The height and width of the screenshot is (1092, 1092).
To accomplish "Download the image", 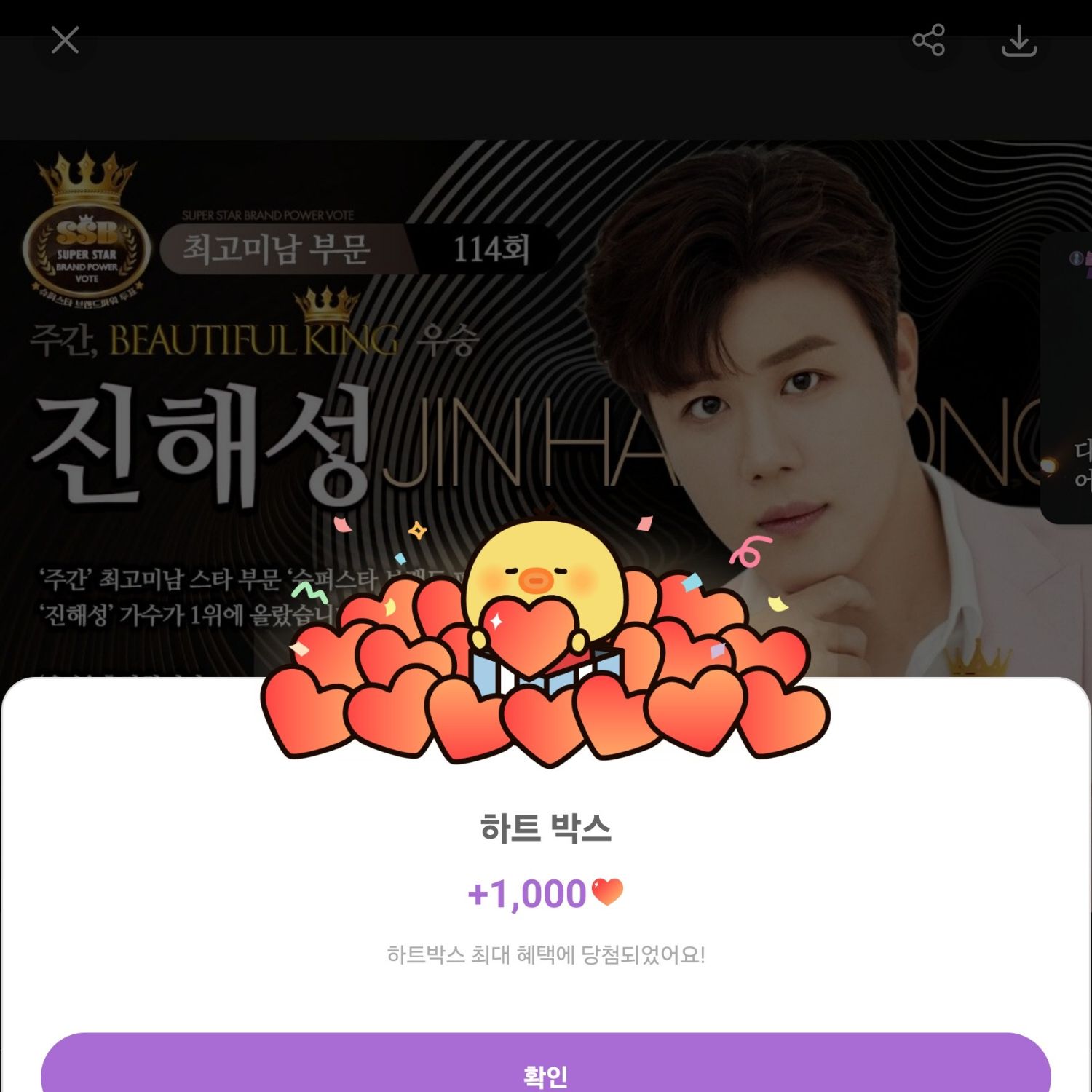I will (x=1018, y=41).
